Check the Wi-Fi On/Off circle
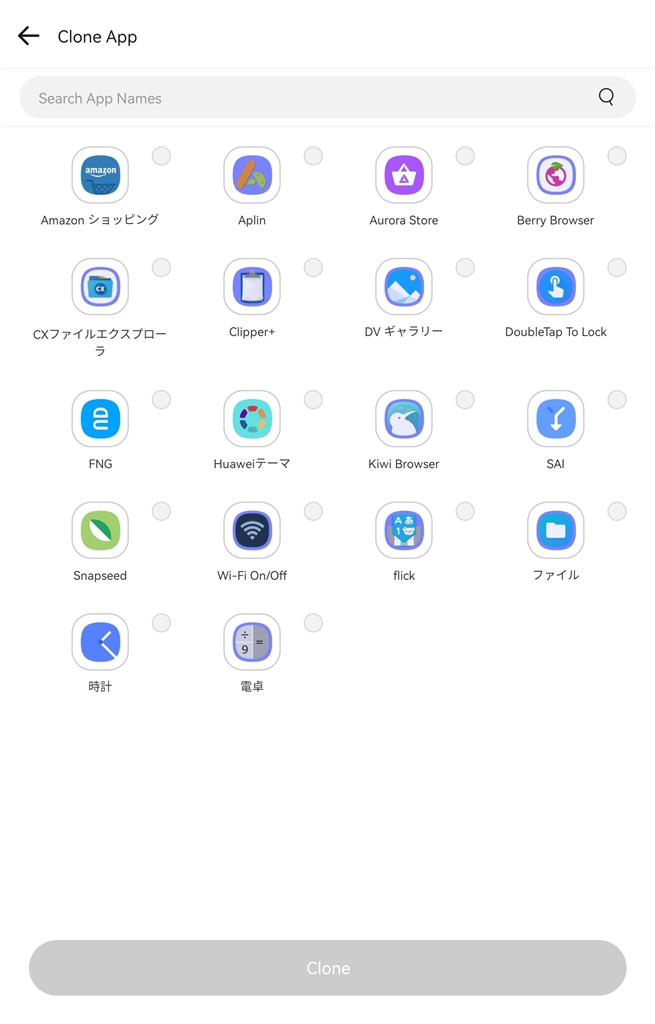 (313, 512)
